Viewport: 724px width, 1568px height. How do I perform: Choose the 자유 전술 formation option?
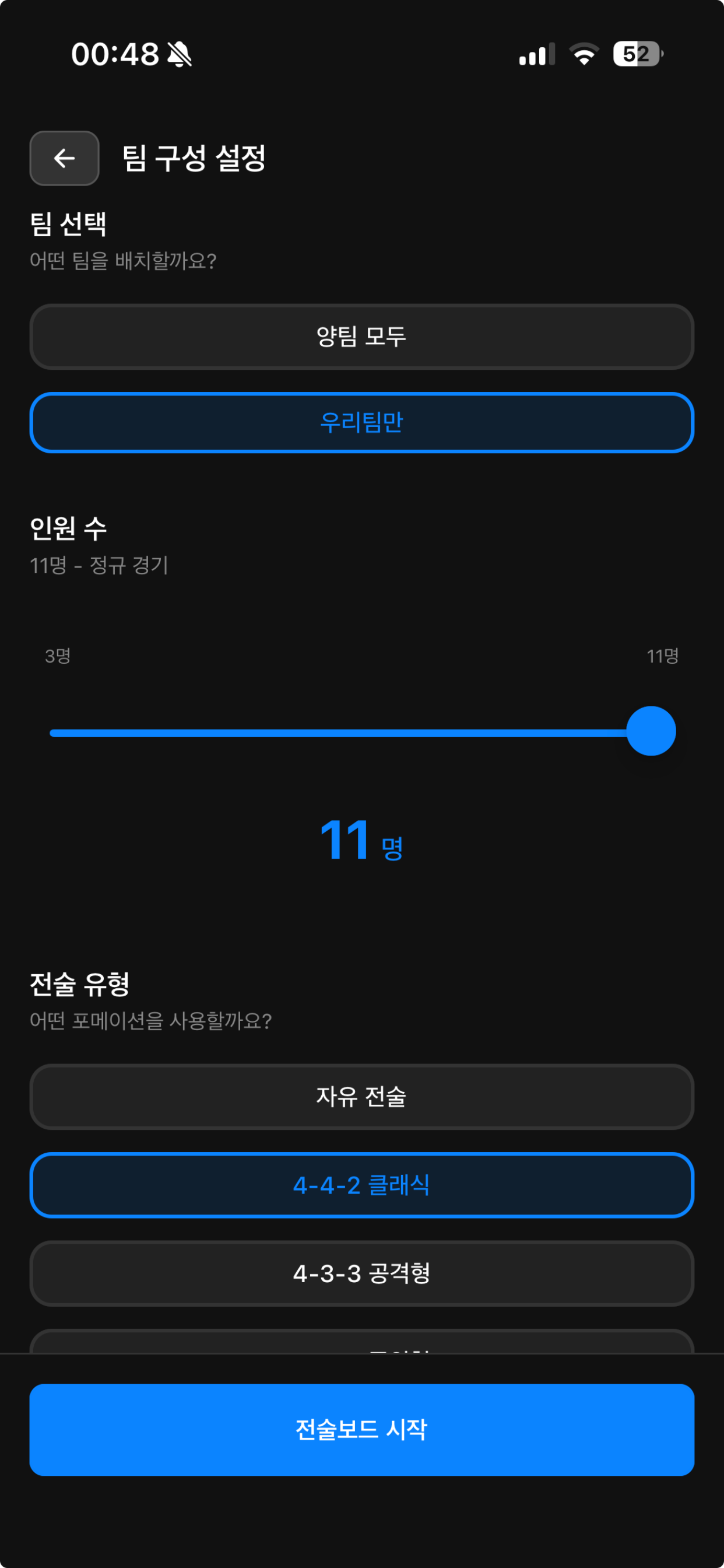[361, 1097]
